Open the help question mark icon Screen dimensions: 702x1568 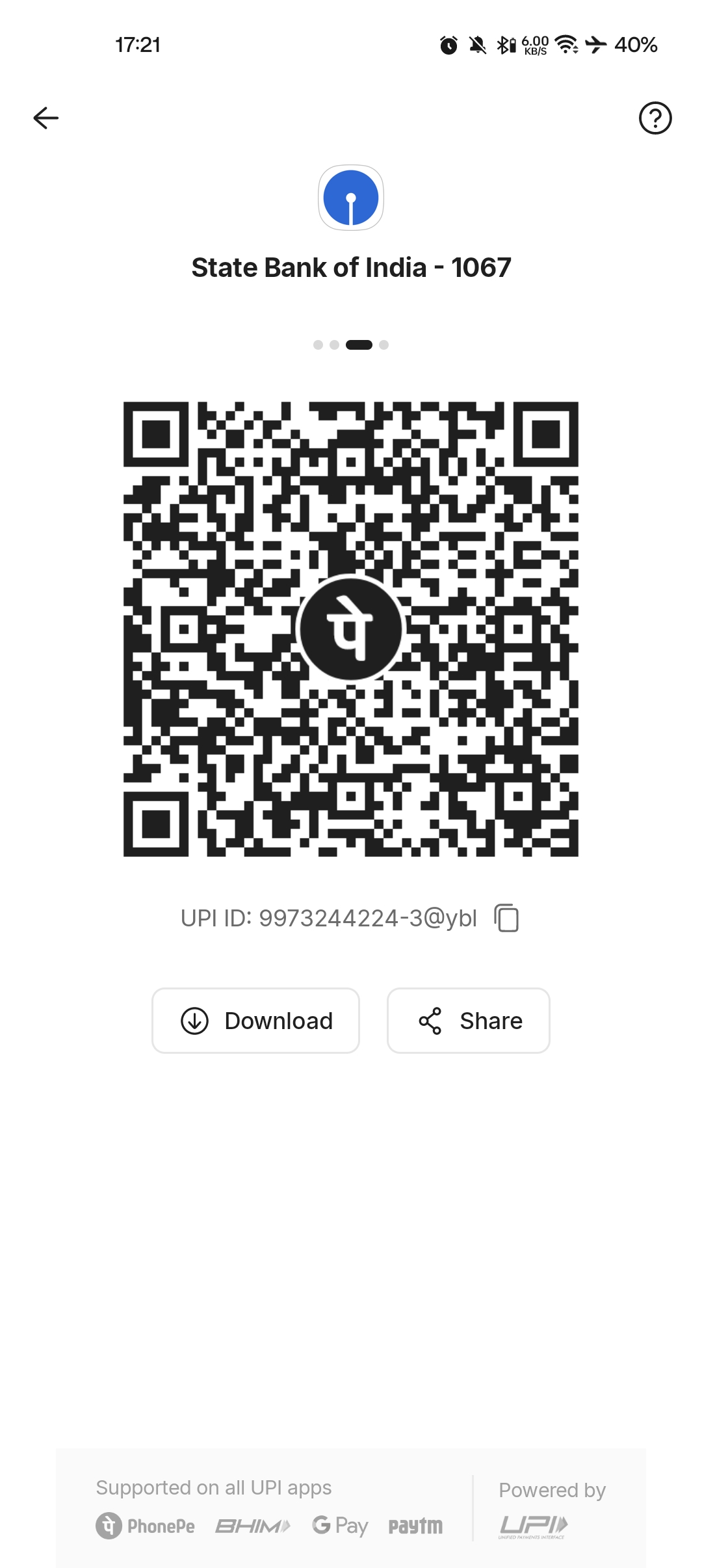point(655,118)
